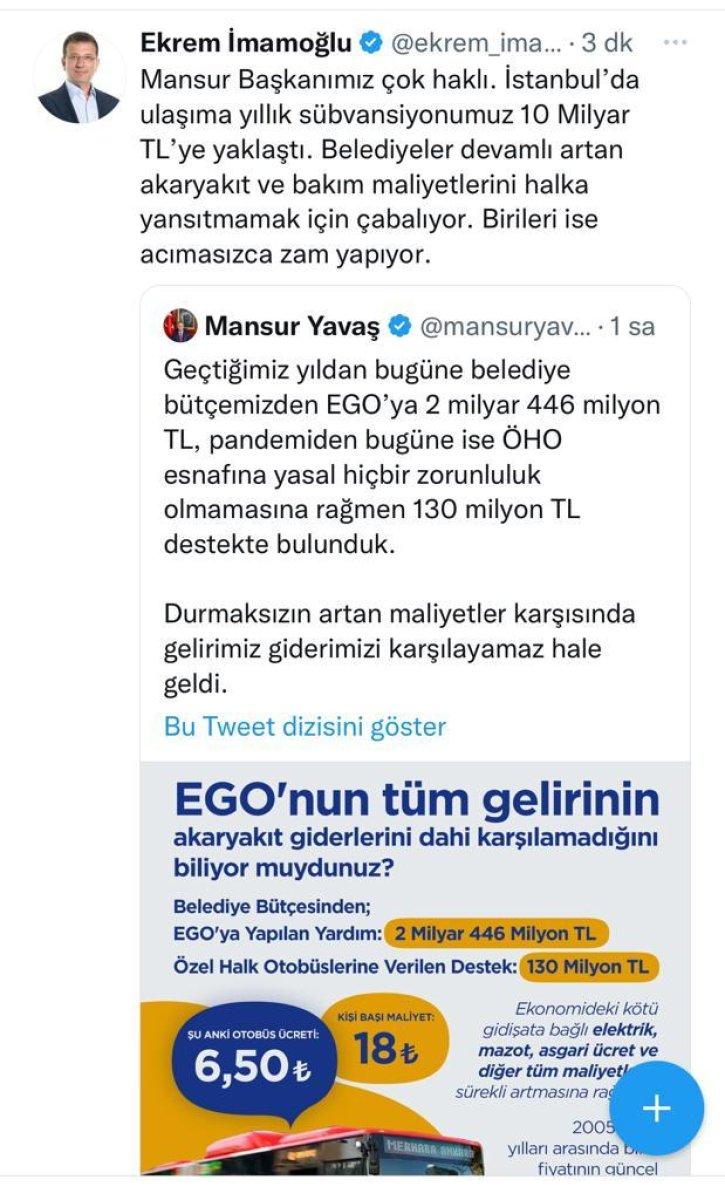This screenshot has width=725, height=1200.
Task: Click the EGO infographic image attachment
Action: tap(400, 950)
